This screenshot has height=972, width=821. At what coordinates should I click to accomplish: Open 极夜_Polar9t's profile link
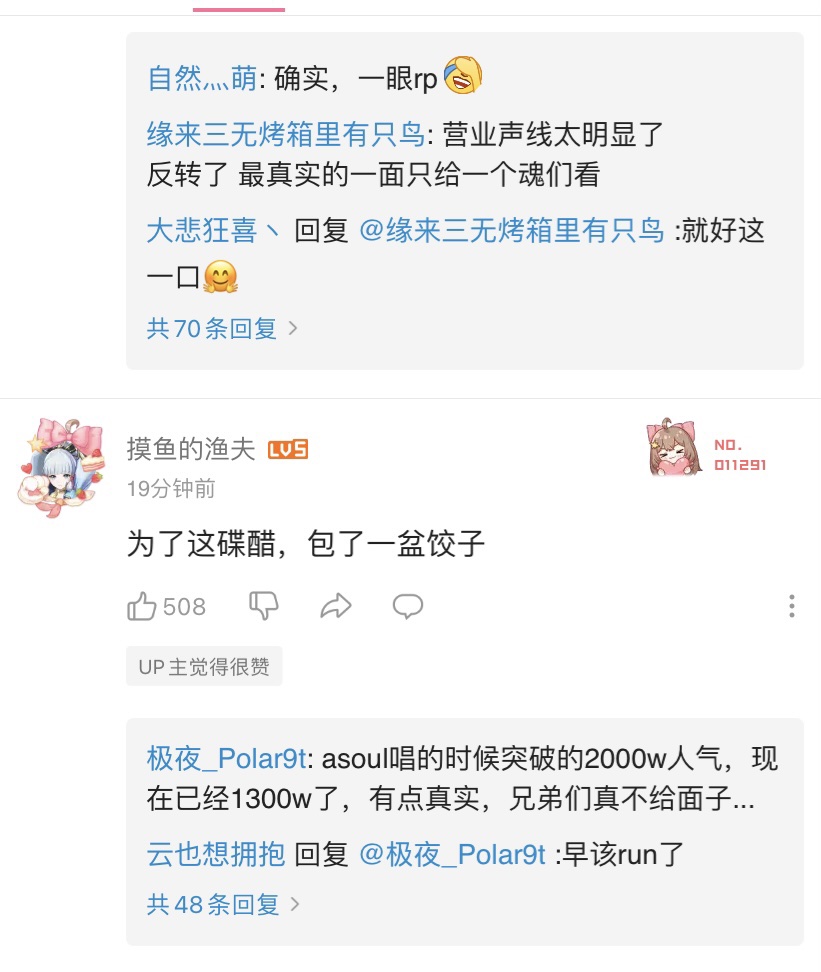[226, 759]
